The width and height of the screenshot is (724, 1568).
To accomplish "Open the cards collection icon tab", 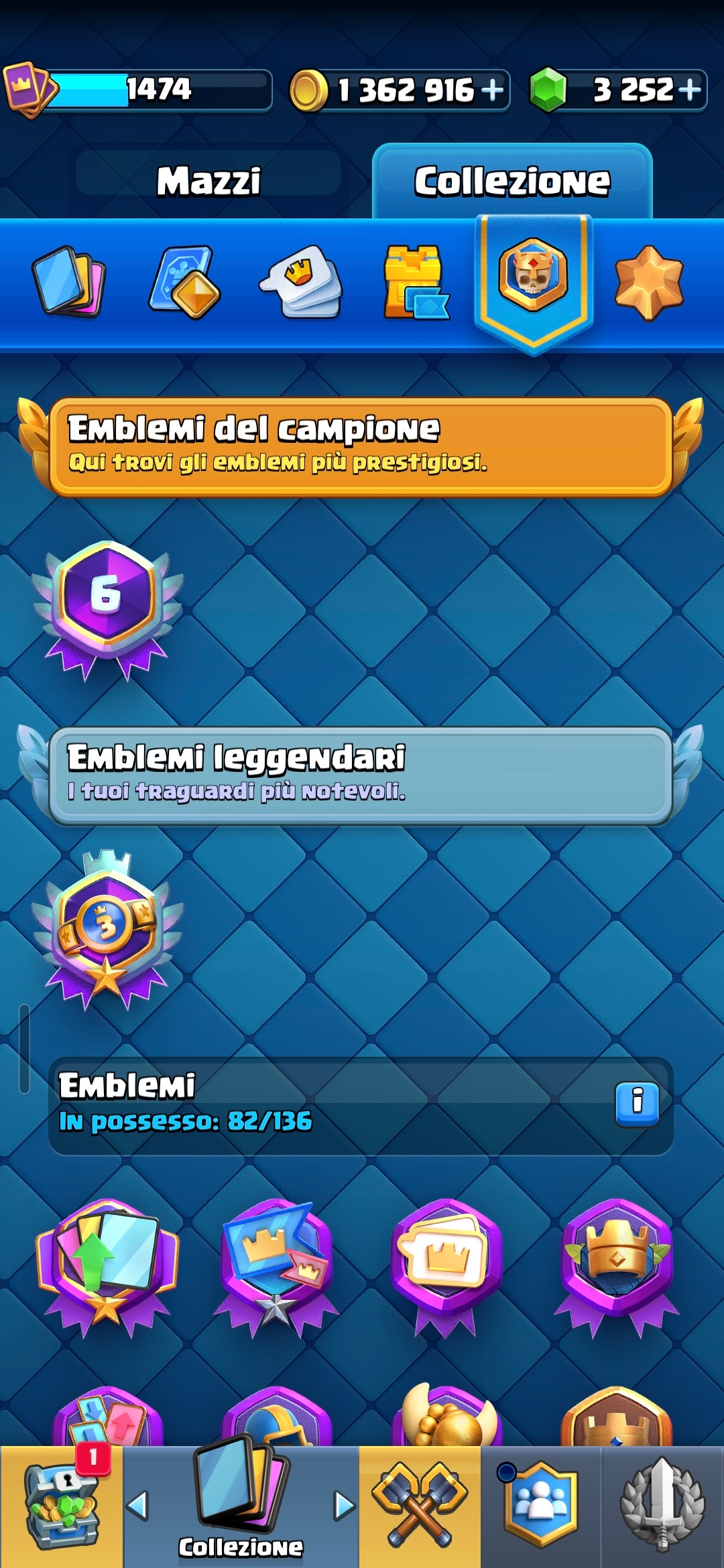I will (x=68, y=281).
